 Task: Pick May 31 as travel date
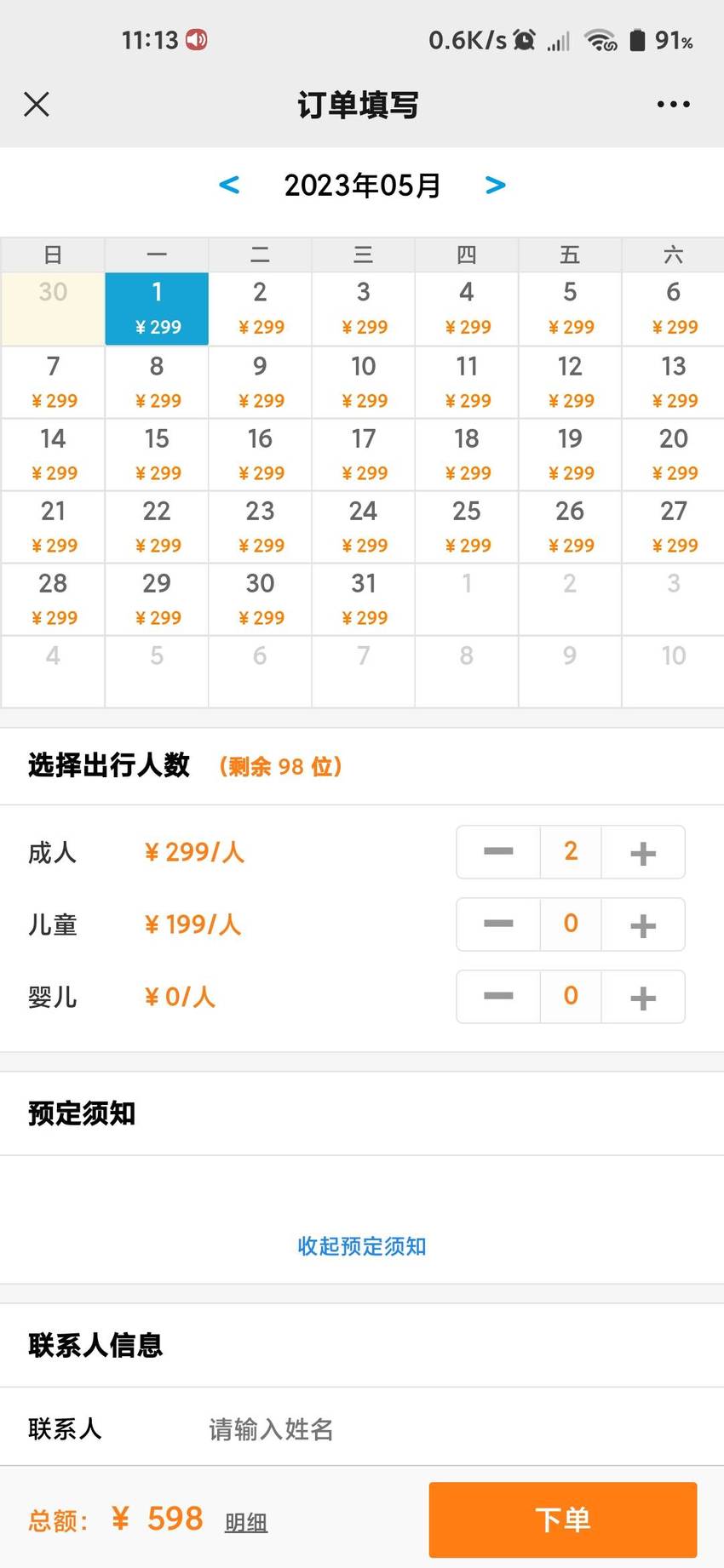coord(364,599)
